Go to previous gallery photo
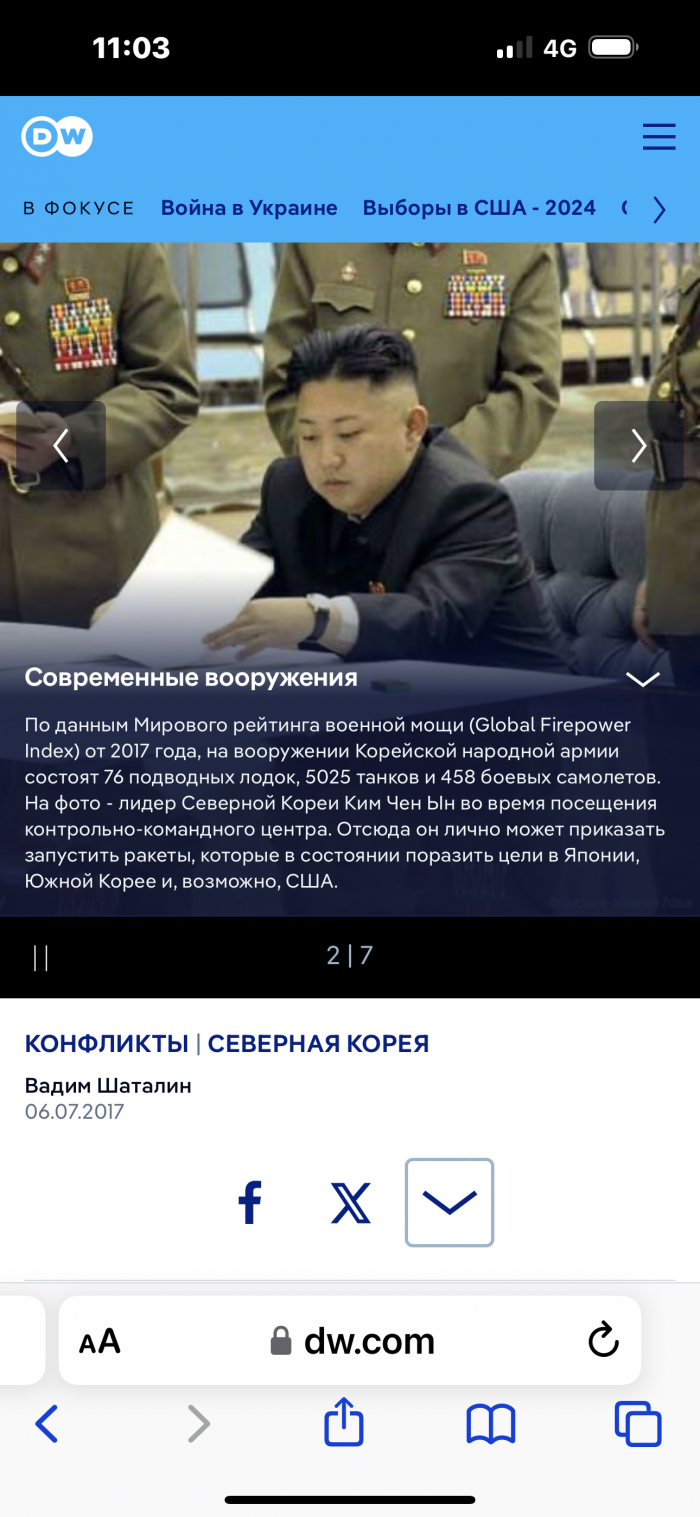 61,446
